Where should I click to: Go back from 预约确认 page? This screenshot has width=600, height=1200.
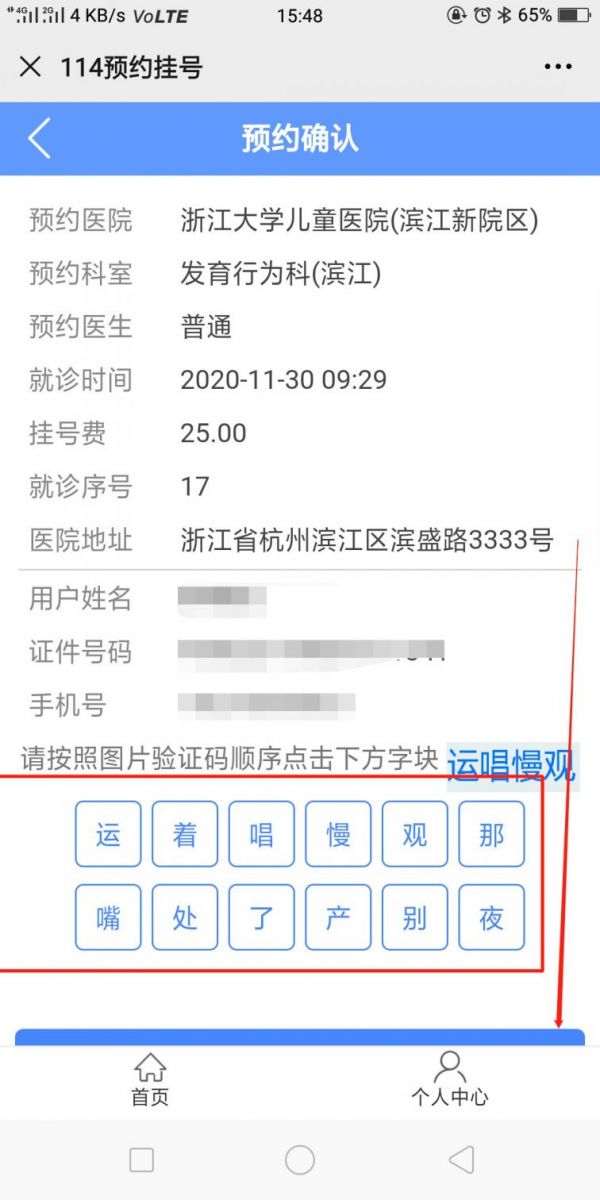tap(39, 138)
